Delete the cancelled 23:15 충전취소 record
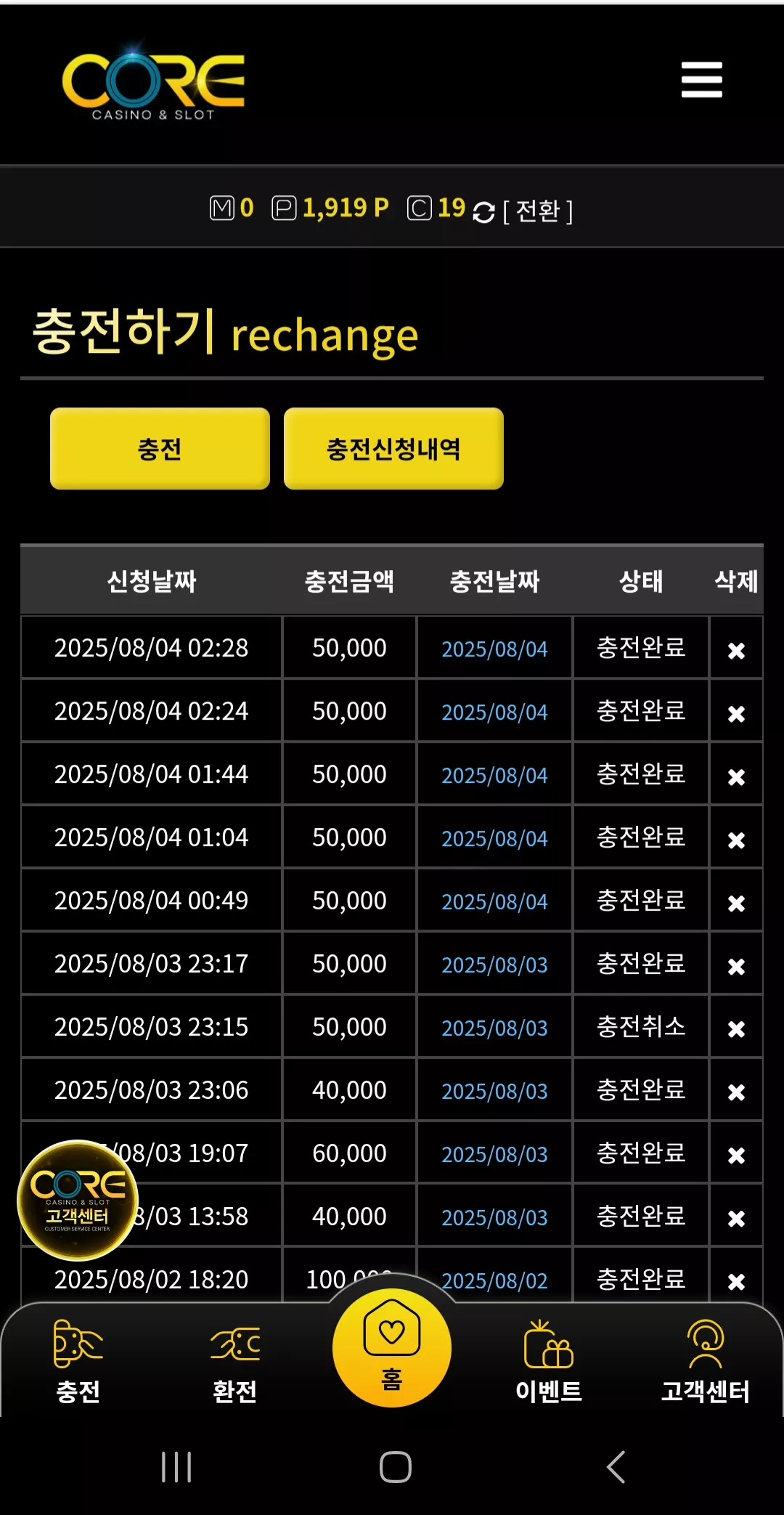 pos(736,1028)
